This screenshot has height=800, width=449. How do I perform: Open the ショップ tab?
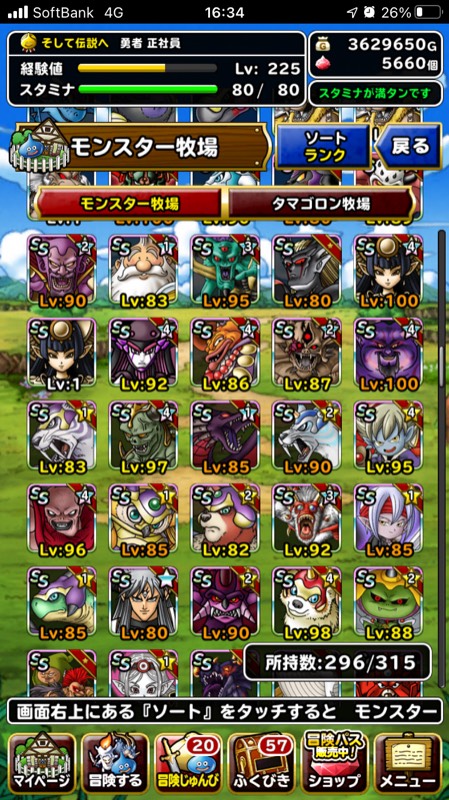click(334, 762)
